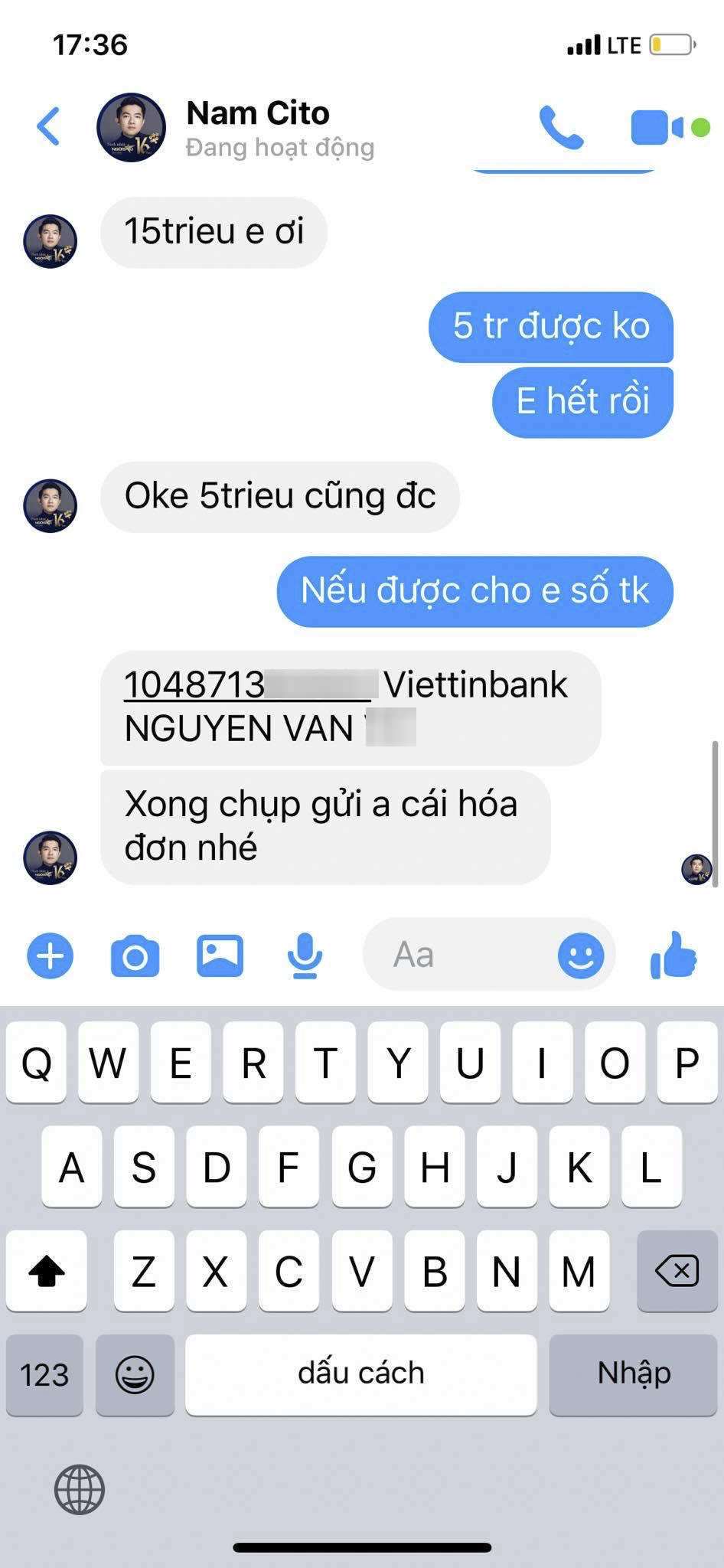Hit the backspace key
The image size is (724, 1568).
(677, 1272)
